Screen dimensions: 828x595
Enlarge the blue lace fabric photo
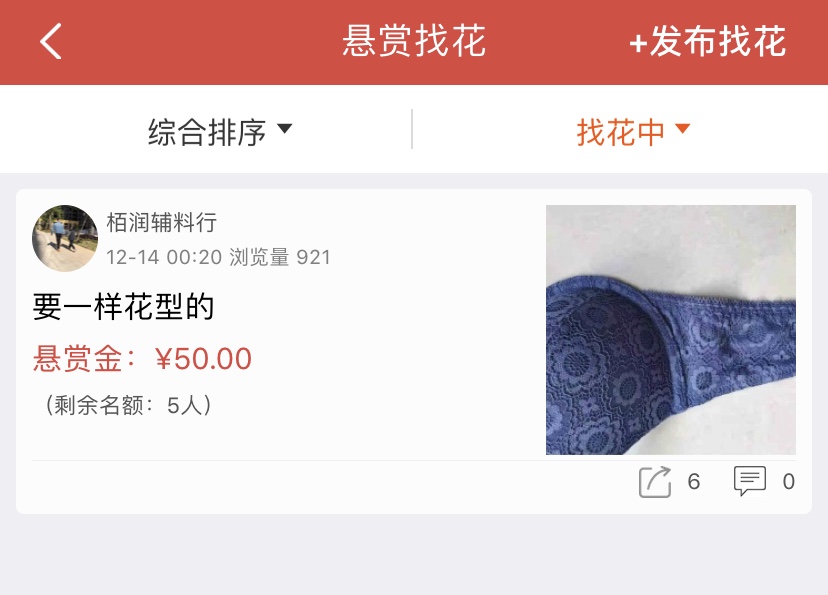point(670,330)
